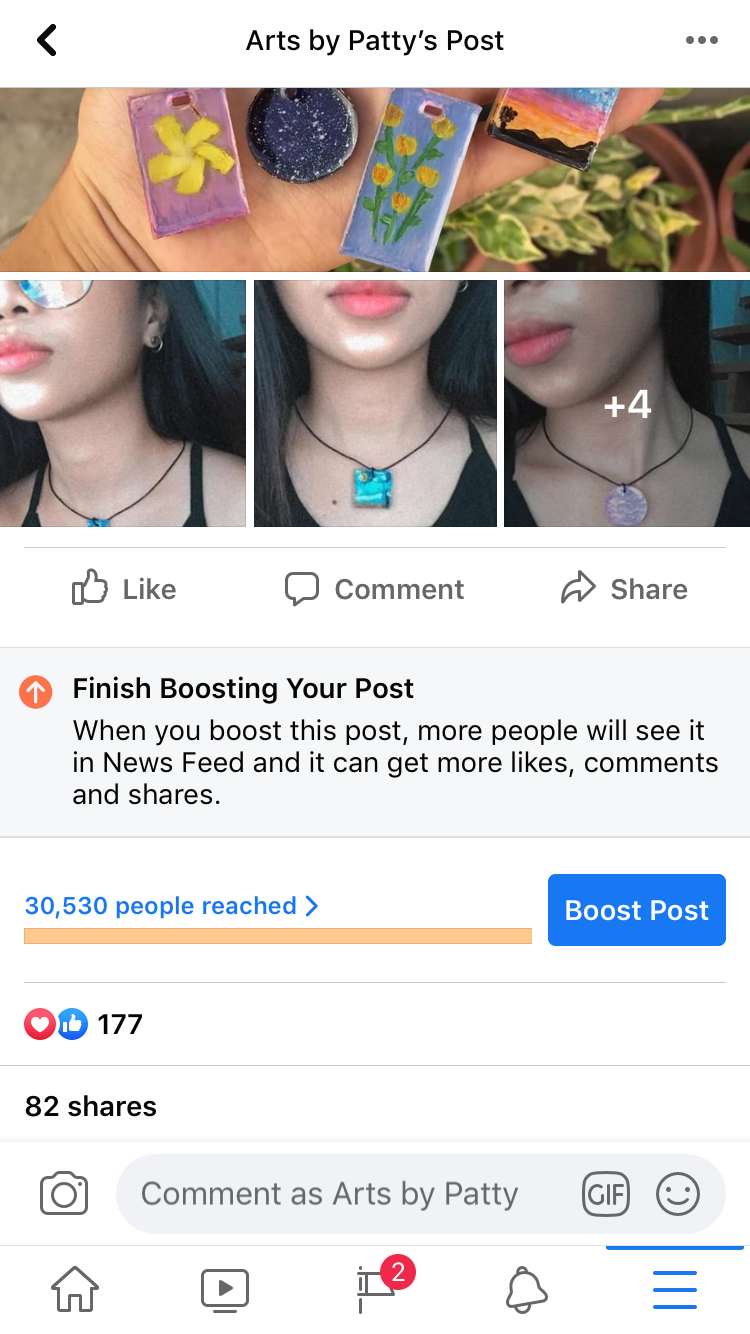Share this post
The width and height of the screenshot is (750, 1334).
click(625, 589)
